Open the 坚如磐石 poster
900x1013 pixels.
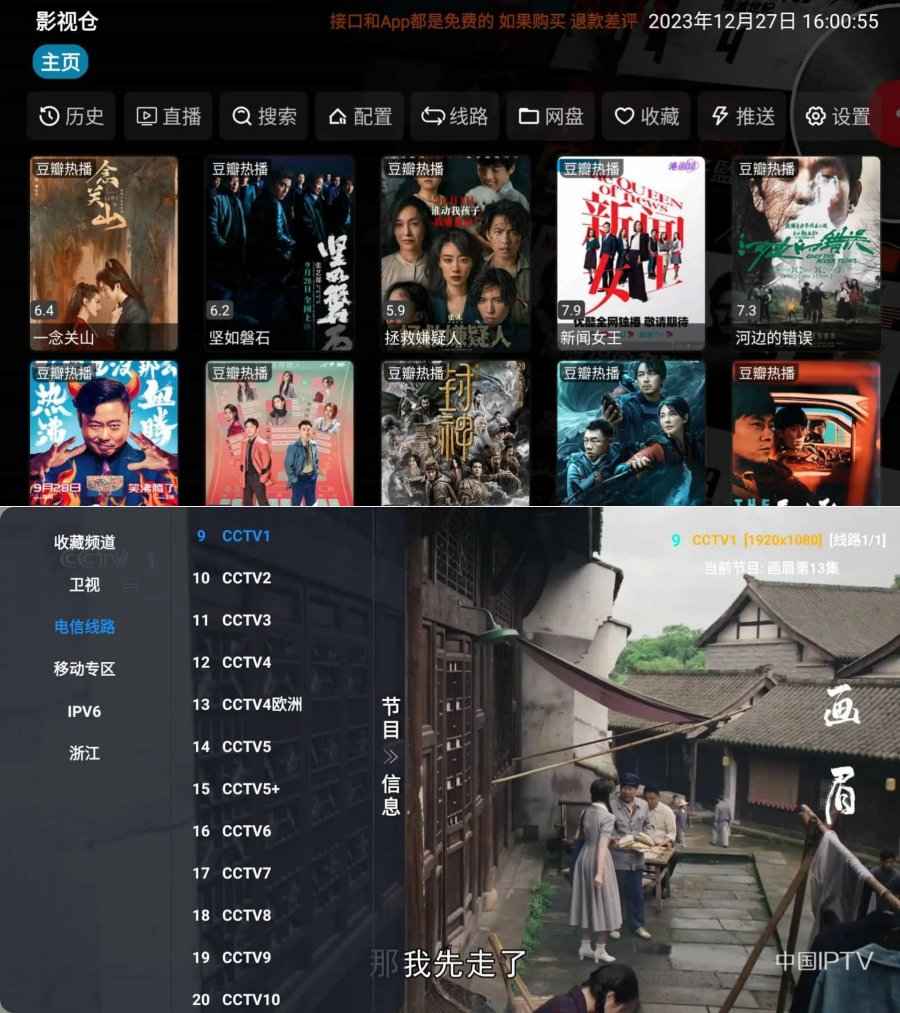point(280,252)
